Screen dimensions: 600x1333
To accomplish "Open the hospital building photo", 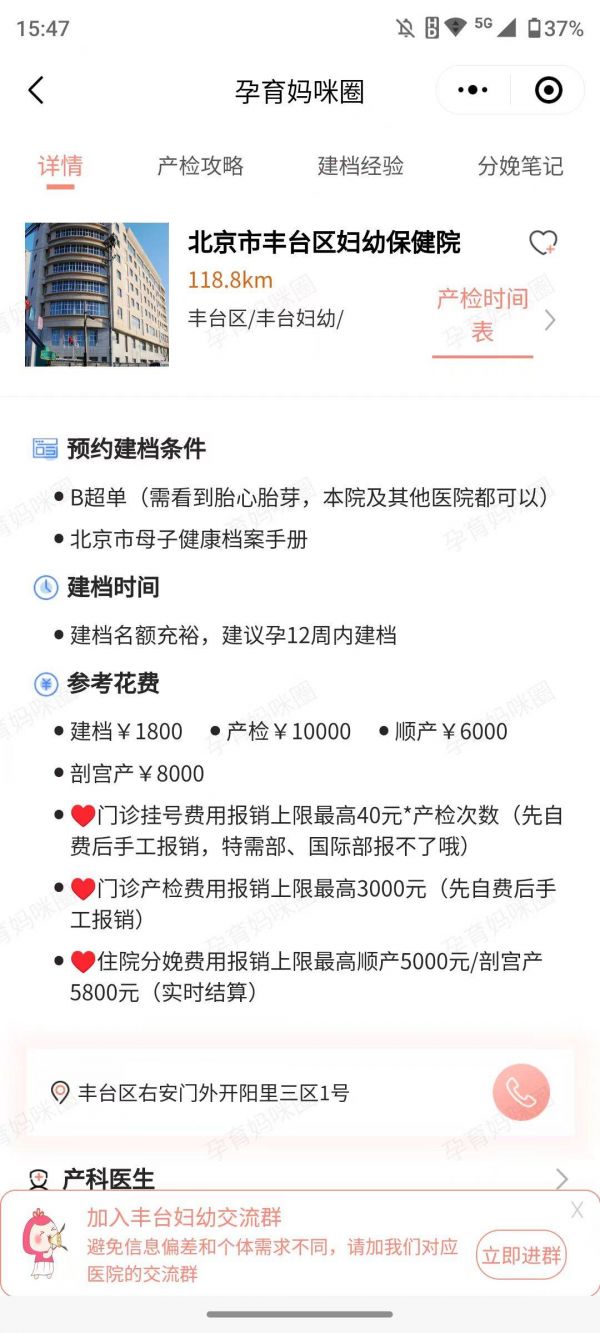I will (x=97, y=294).
